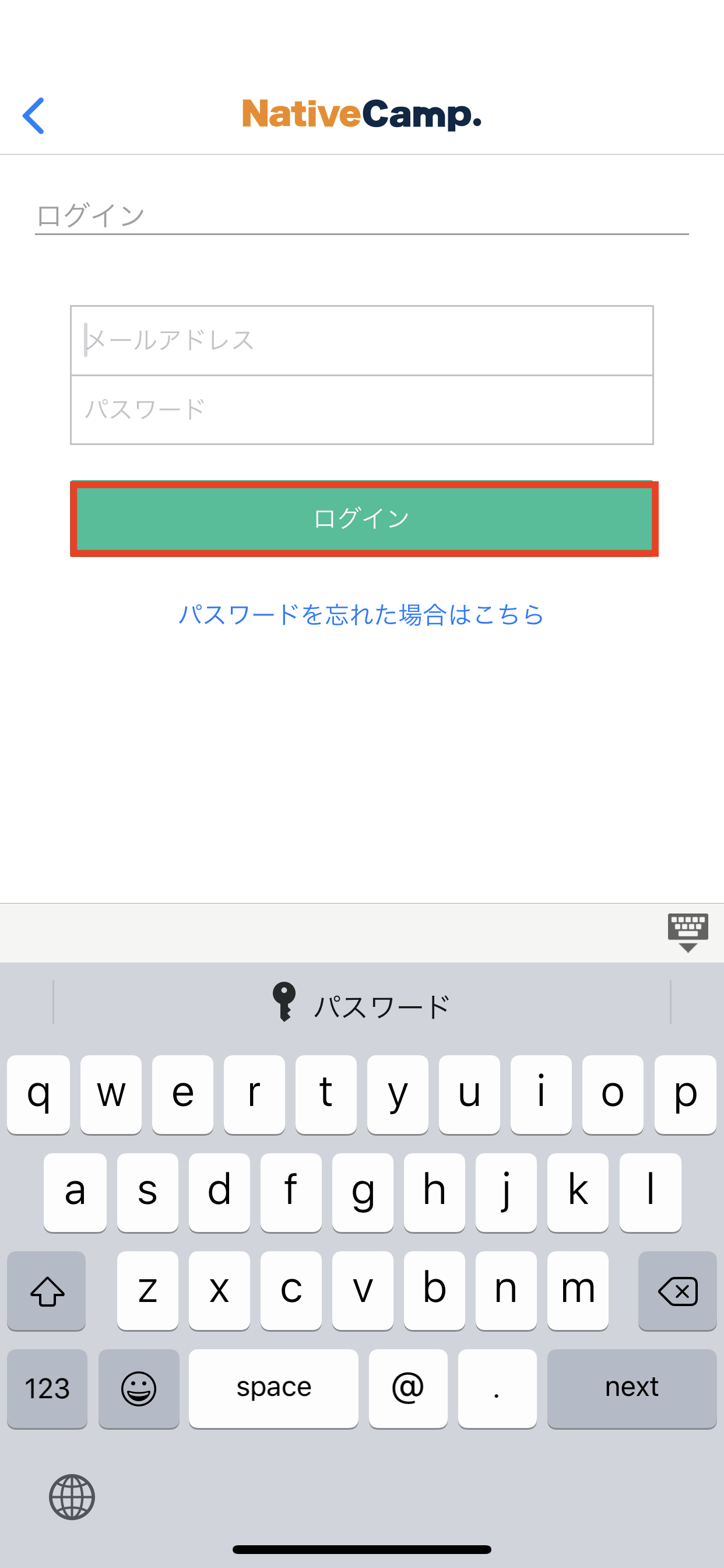This screenshot has height=1568, width=724.
Task: Open the パスワードを忘れた場合はこちら link
Action: (361, 614)
